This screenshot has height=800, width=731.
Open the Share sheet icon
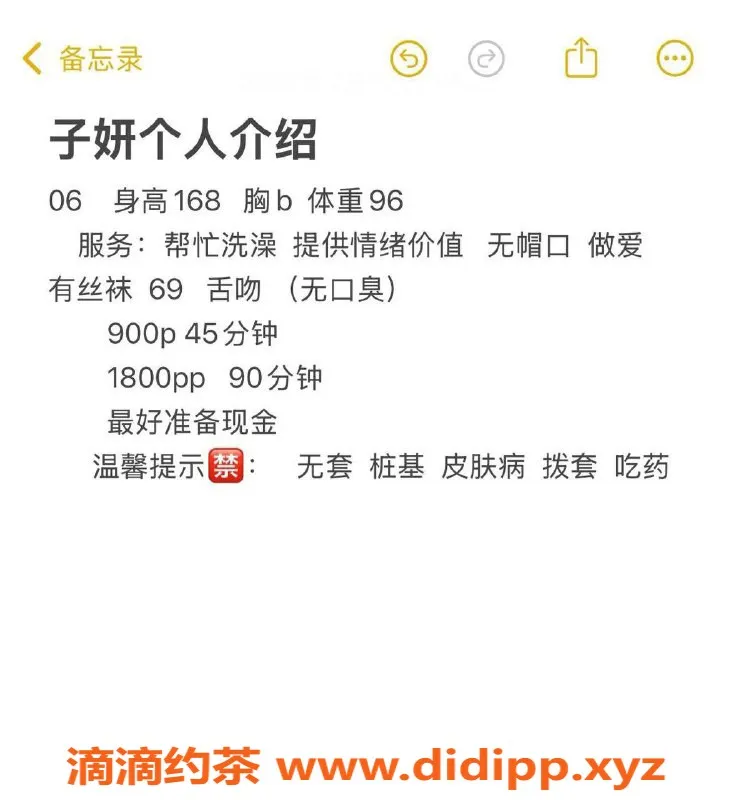pyautogui.click(x=580, y=57)
